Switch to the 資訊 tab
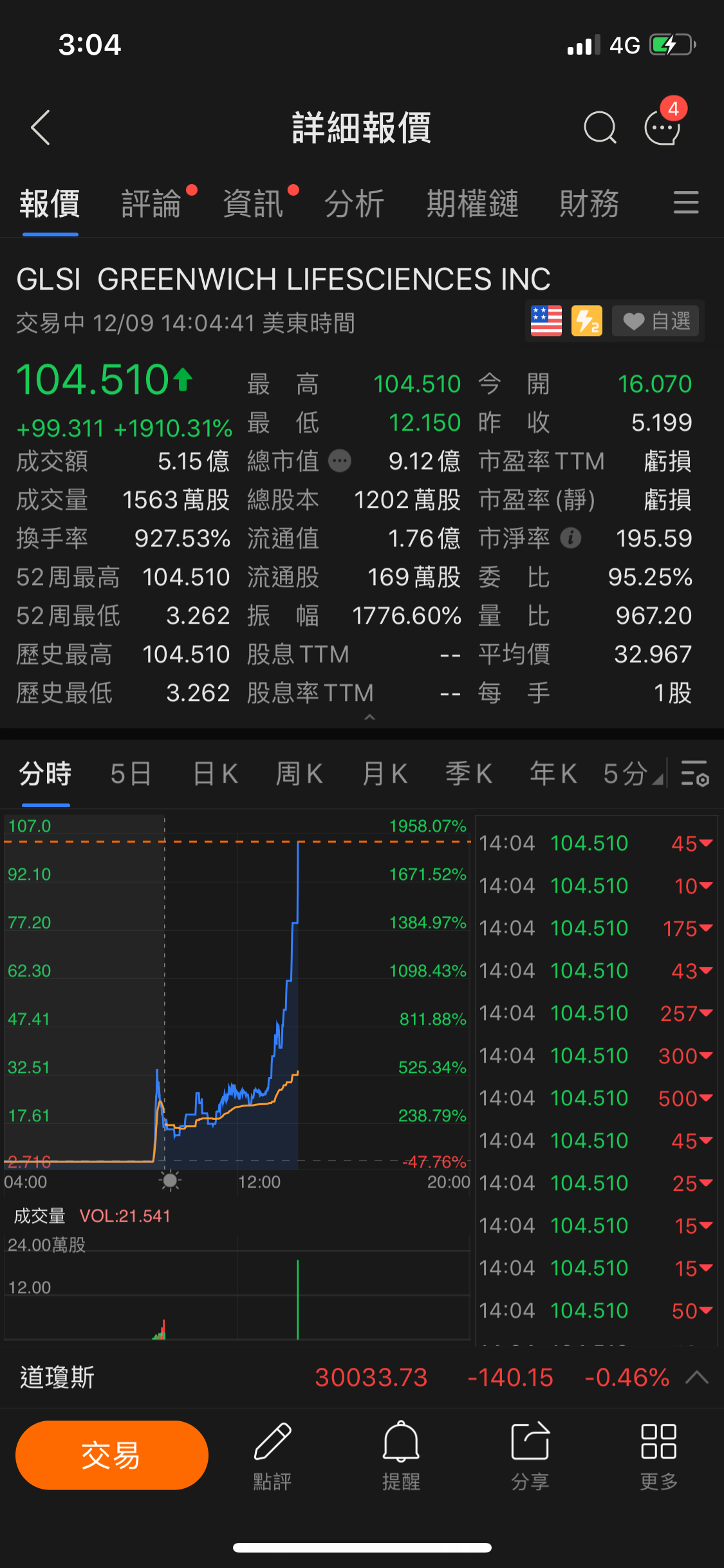The height and width of the screenshot is (1568, 724). (x=253, y=203)
